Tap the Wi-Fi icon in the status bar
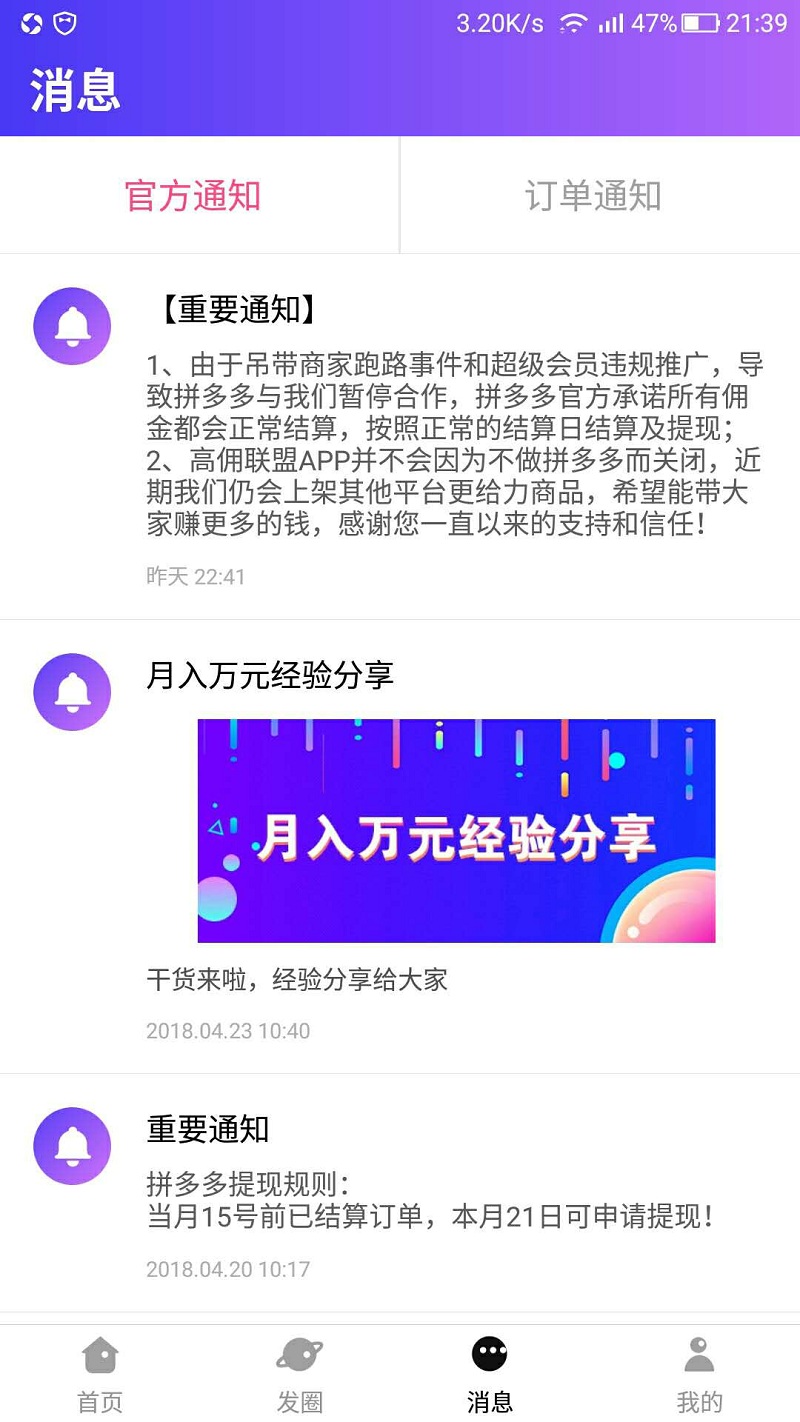Image resolution: width=800 pixels, height=1422 pixels. click(x=574, y=22)
